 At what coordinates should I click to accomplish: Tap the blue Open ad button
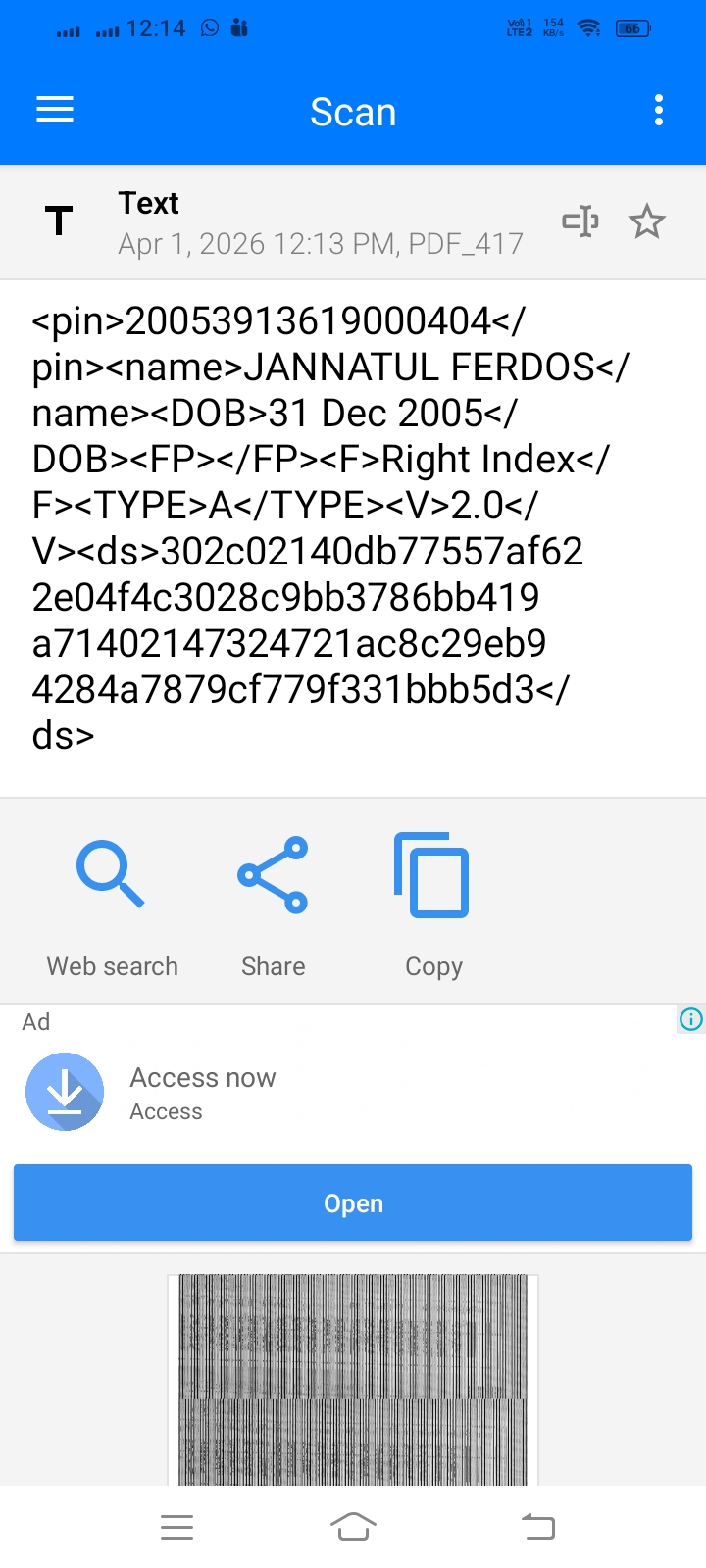point(353,1203)
